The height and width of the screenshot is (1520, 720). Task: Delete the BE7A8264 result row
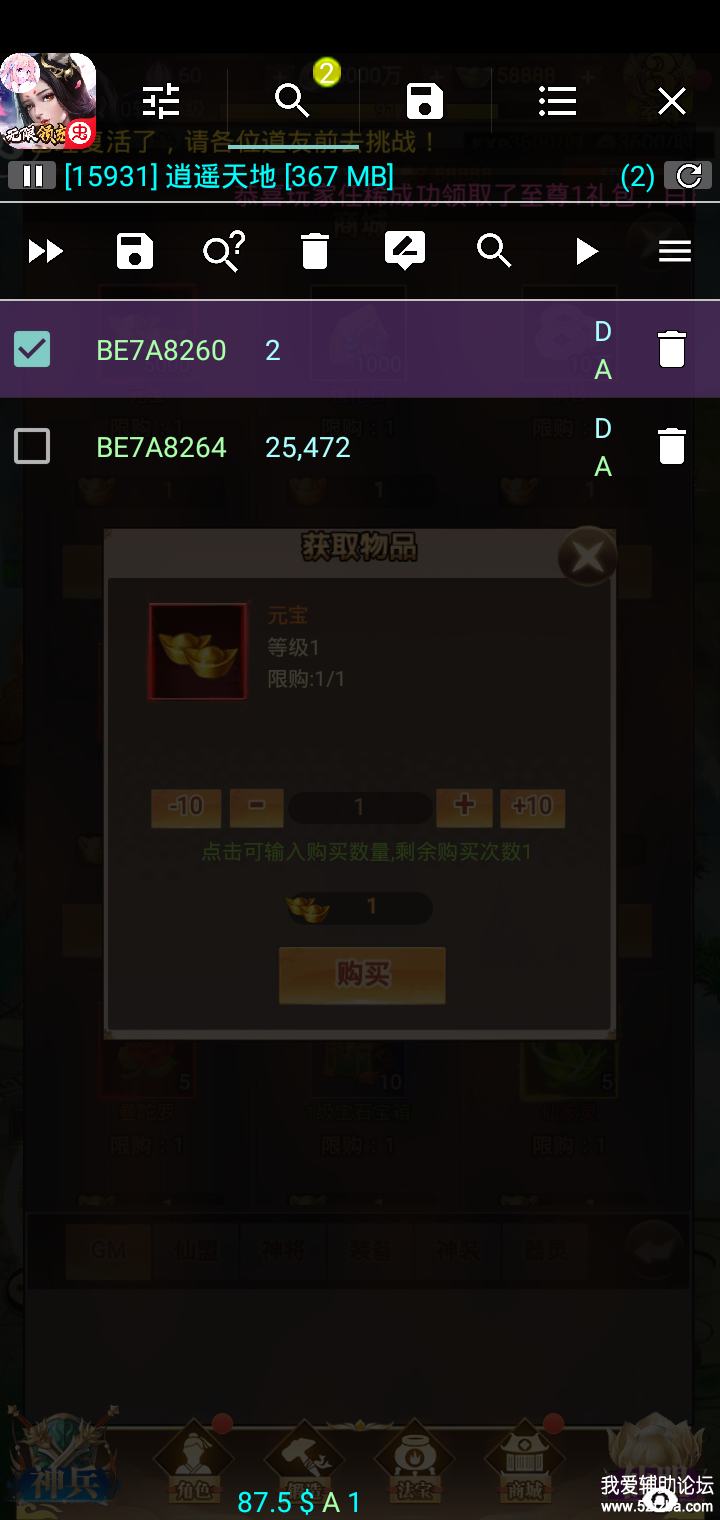pyautogui.click(x=672, y=446)
